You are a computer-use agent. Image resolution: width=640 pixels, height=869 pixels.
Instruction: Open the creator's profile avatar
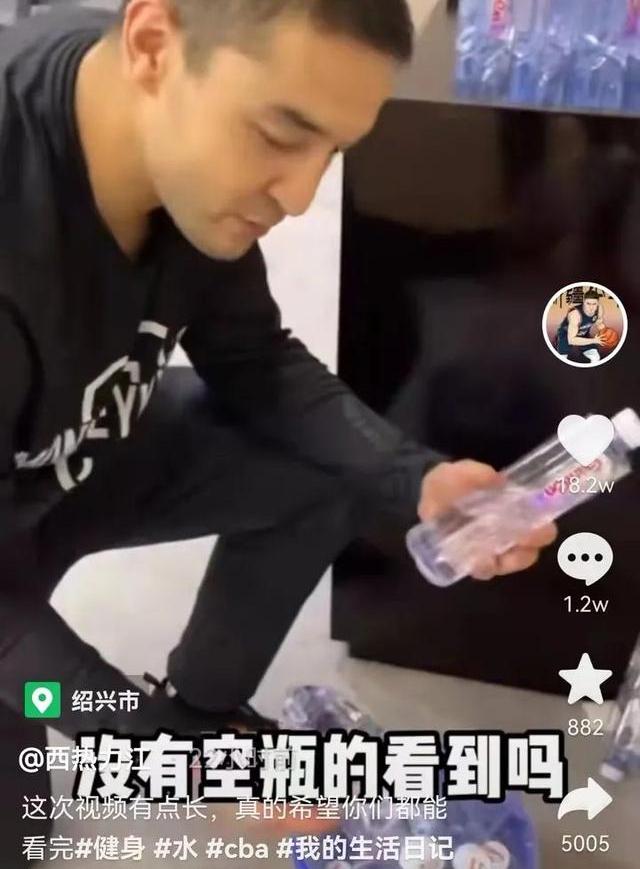[584, 324]
